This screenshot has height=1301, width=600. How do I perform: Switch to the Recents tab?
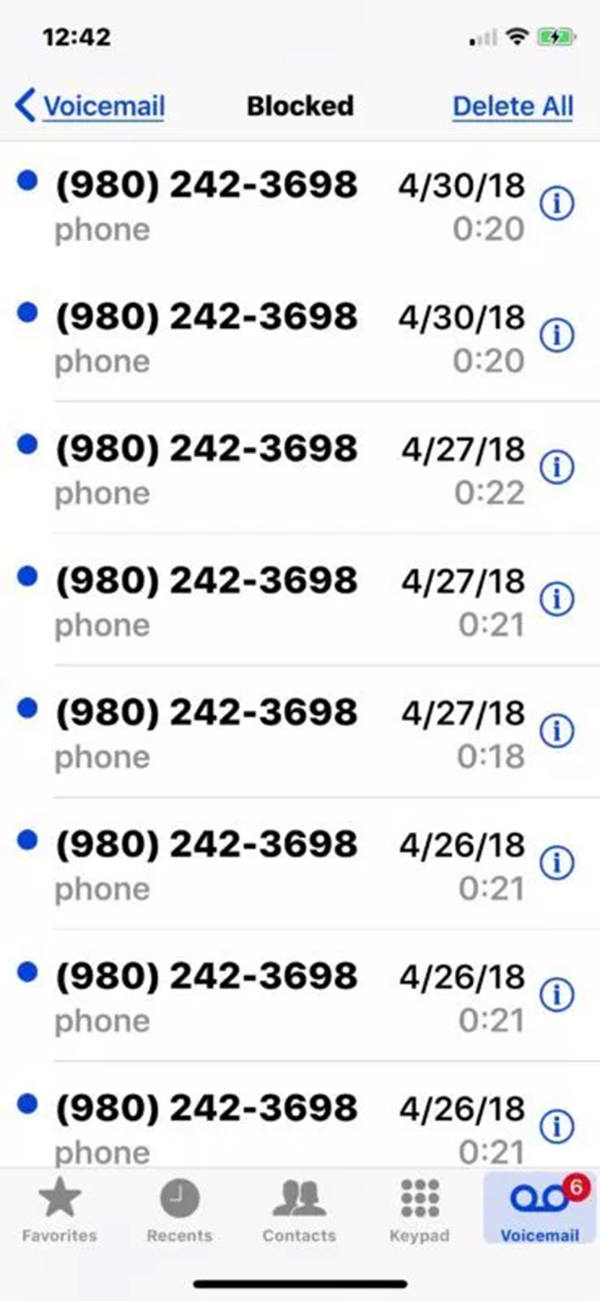179,1208
